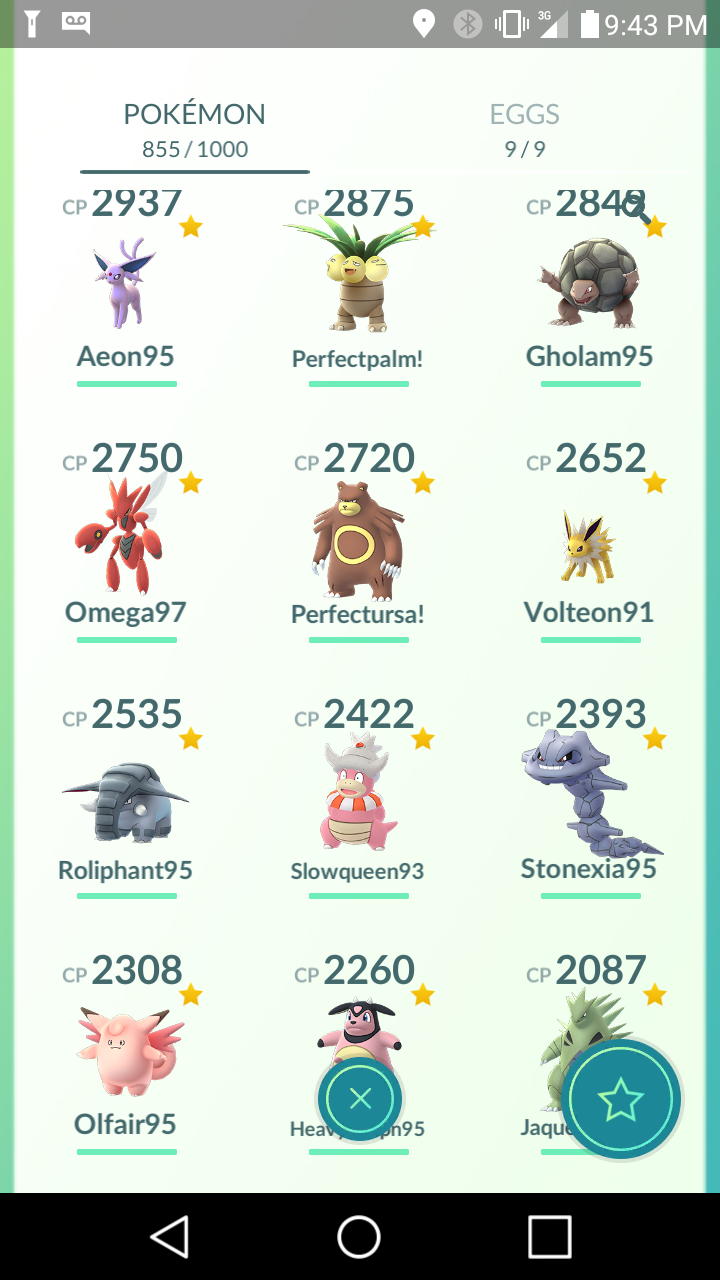Select the Pokémon tab

point(195,130)
